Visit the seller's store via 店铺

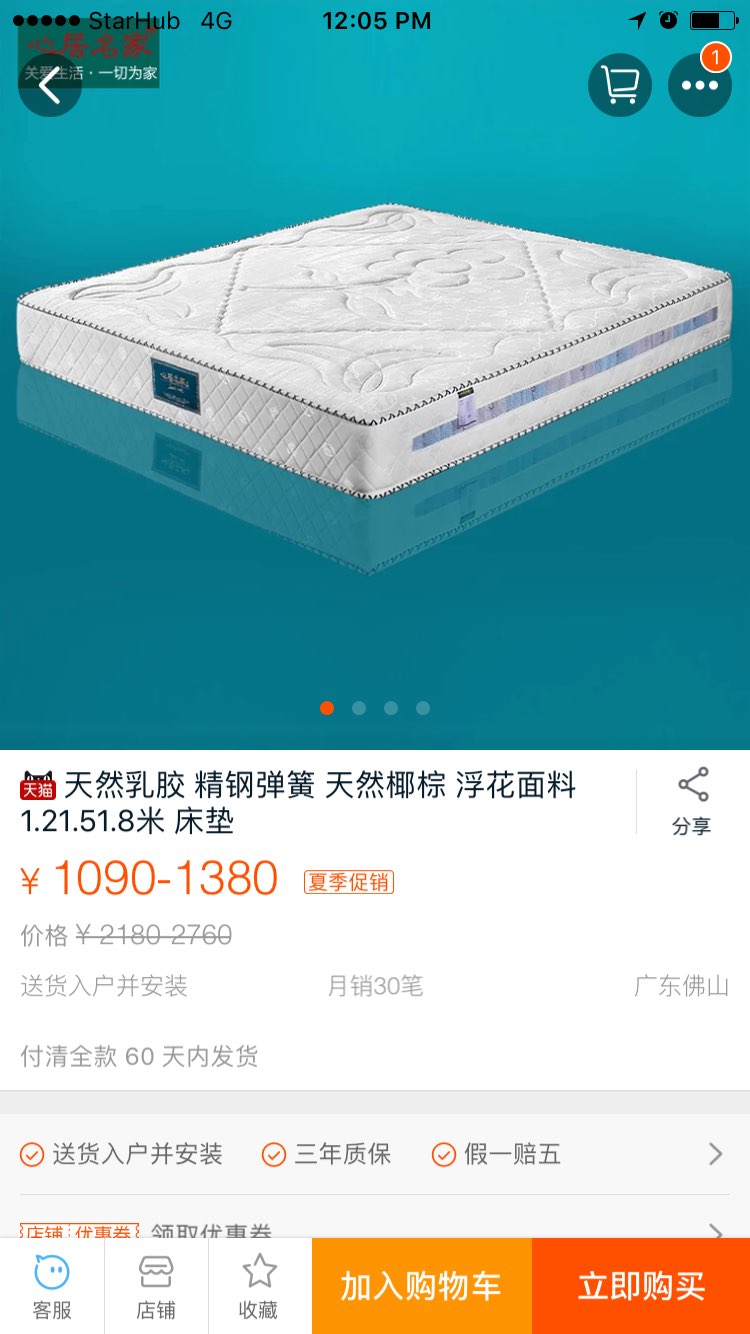[156, 1286]
